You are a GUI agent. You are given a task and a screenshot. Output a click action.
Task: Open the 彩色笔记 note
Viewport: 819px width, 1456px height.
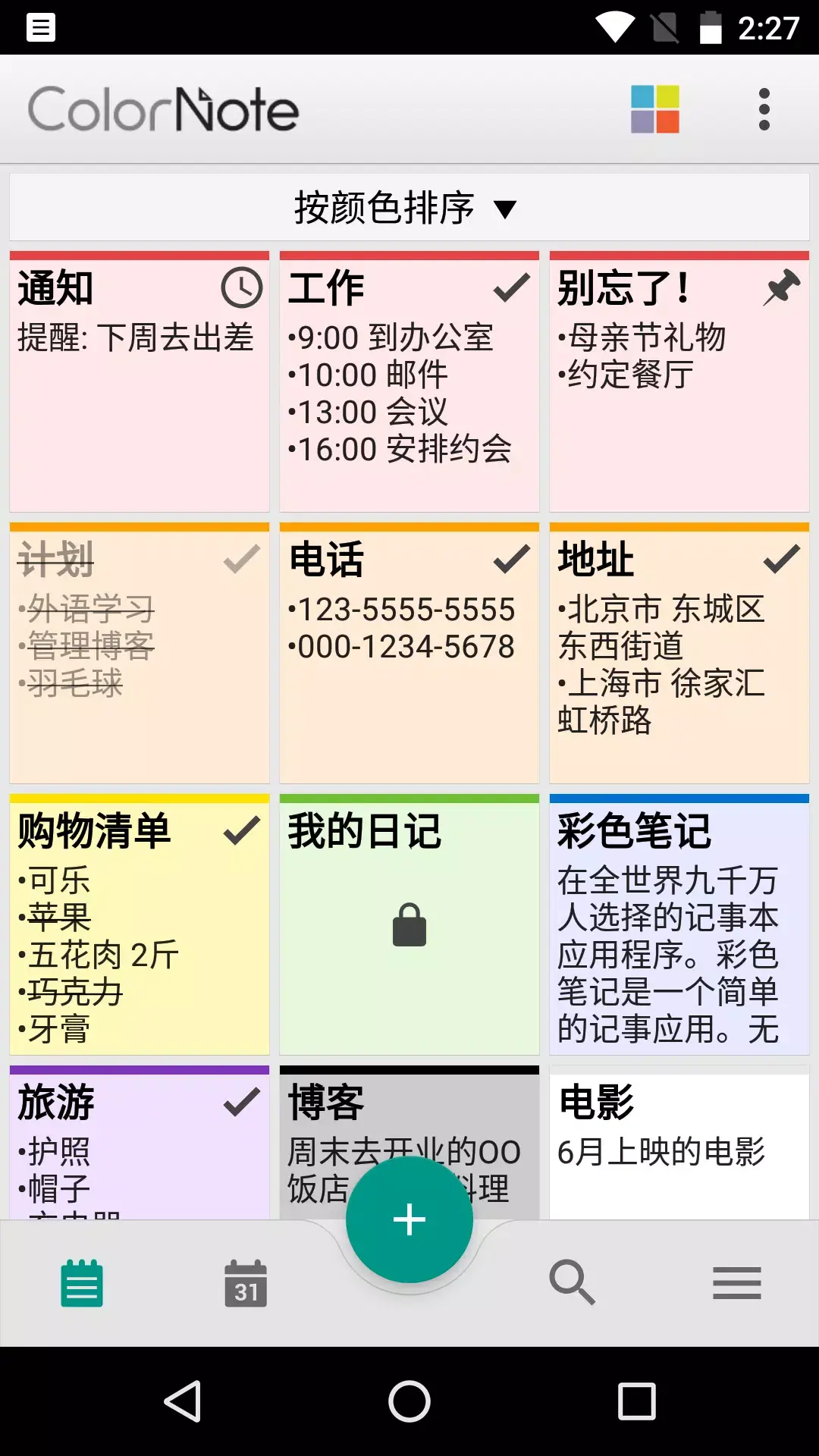coord(679,925)
